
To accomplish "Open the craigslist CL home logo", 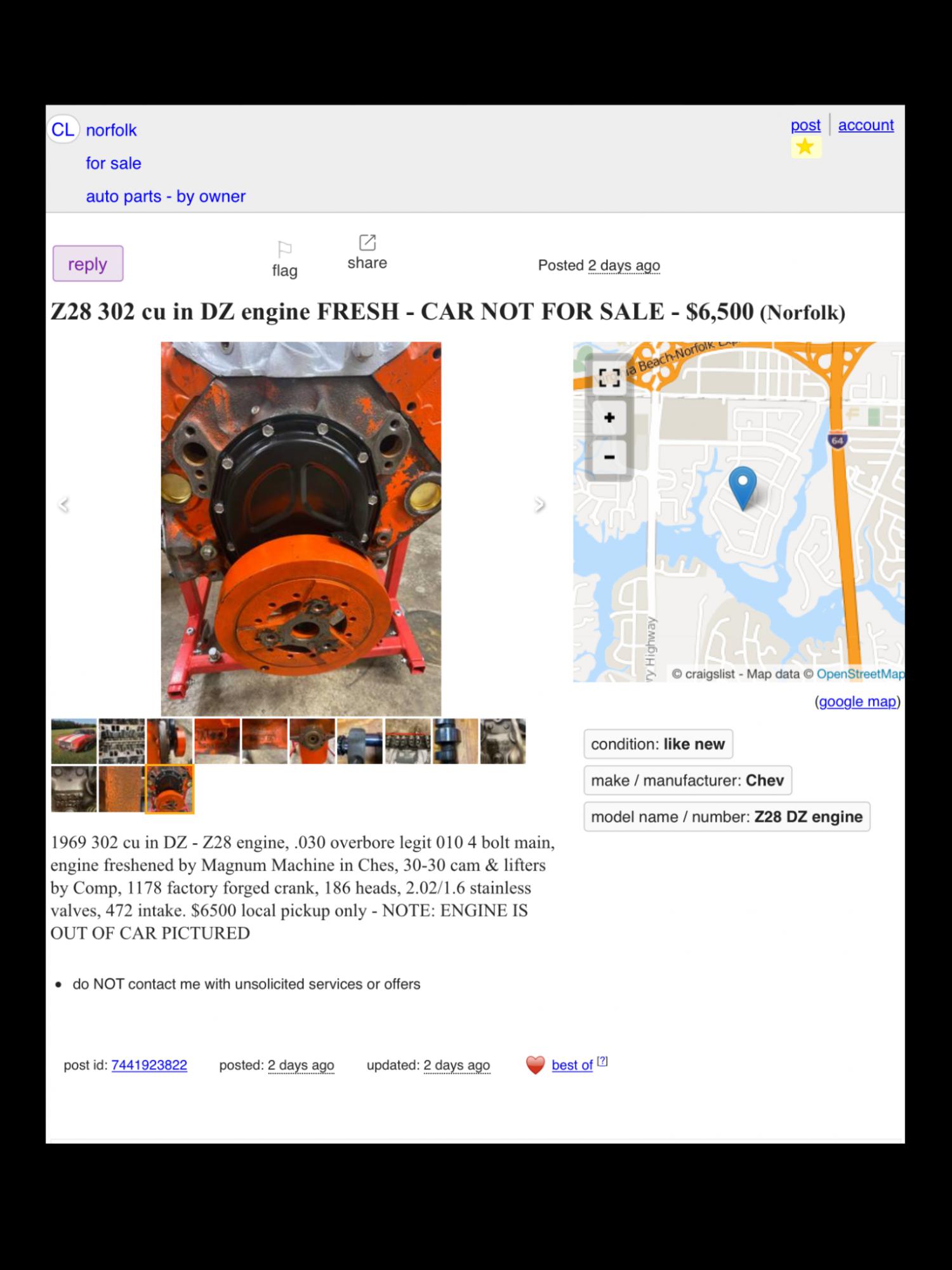I will [x=63, y=130].
